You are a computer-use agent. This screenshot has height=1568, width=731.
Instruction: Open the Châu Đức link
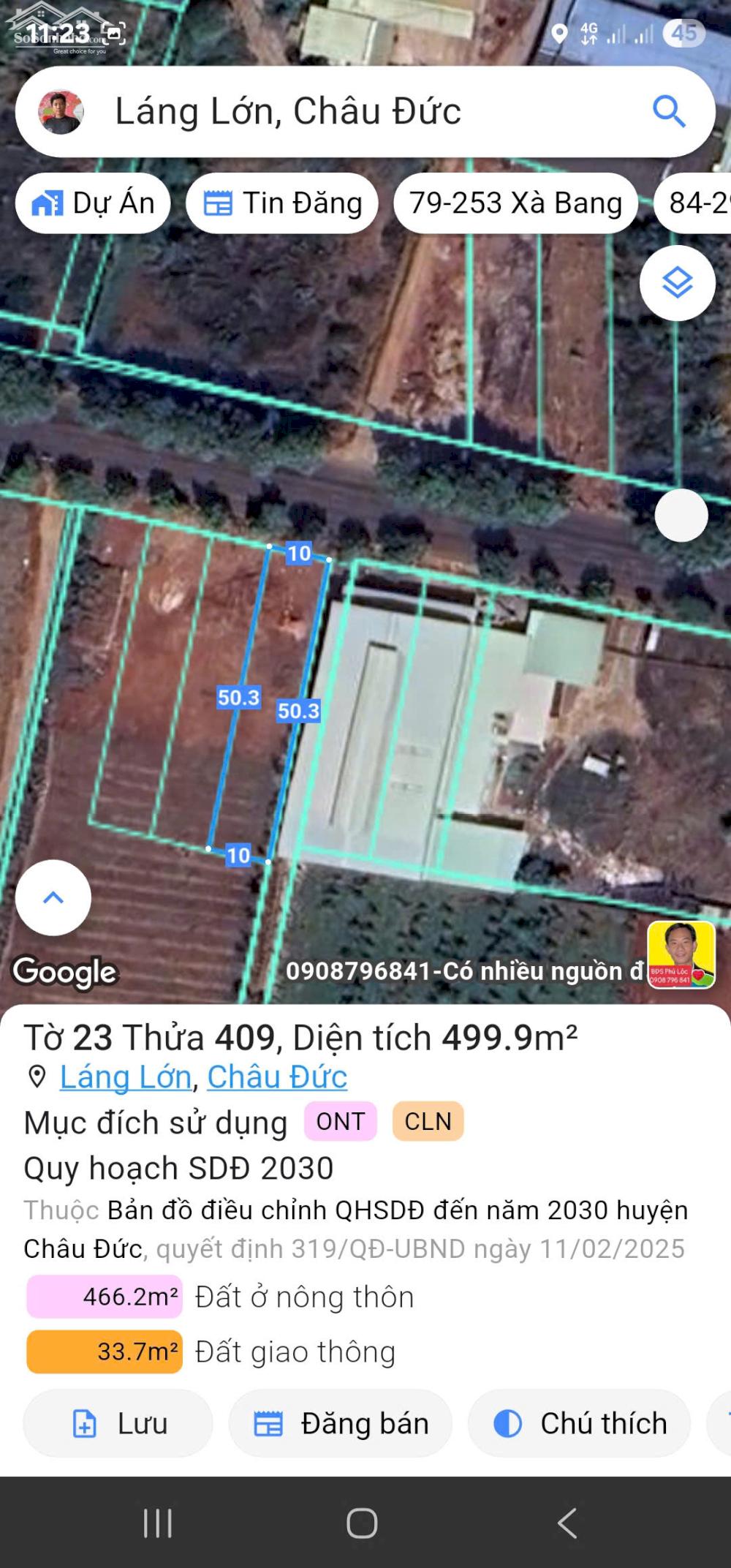pyautogui.click(x=276, y=1076)
